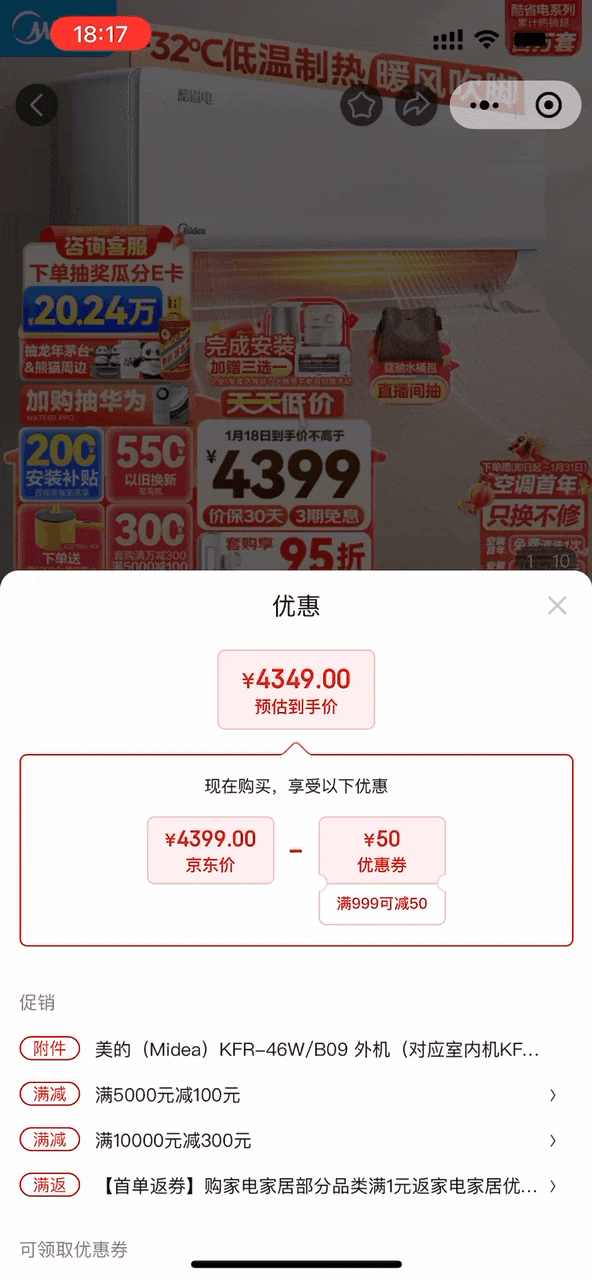Viewport: 592px width, 1280px height.
Task: Favorite this product with the star icon
Action: point(361,105)
